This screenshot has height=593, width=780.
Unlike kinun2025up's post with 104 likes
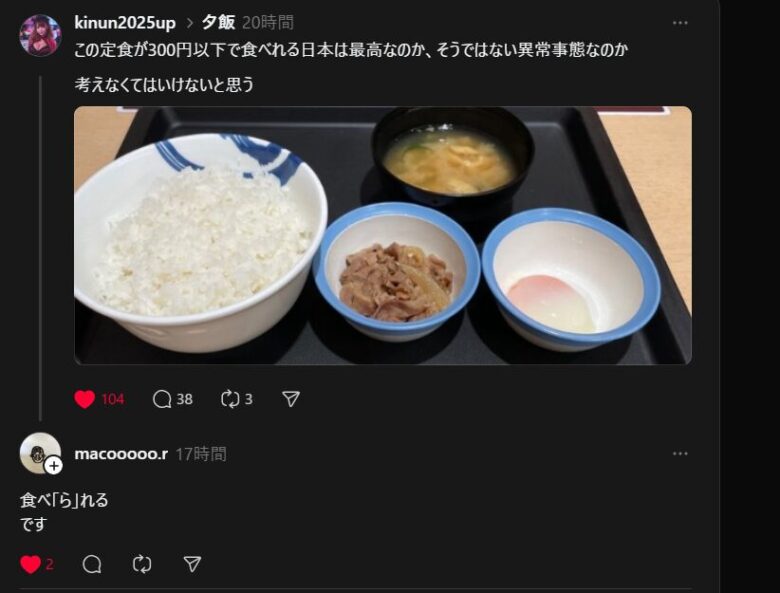pyautogui.click(x=85, y=399)
